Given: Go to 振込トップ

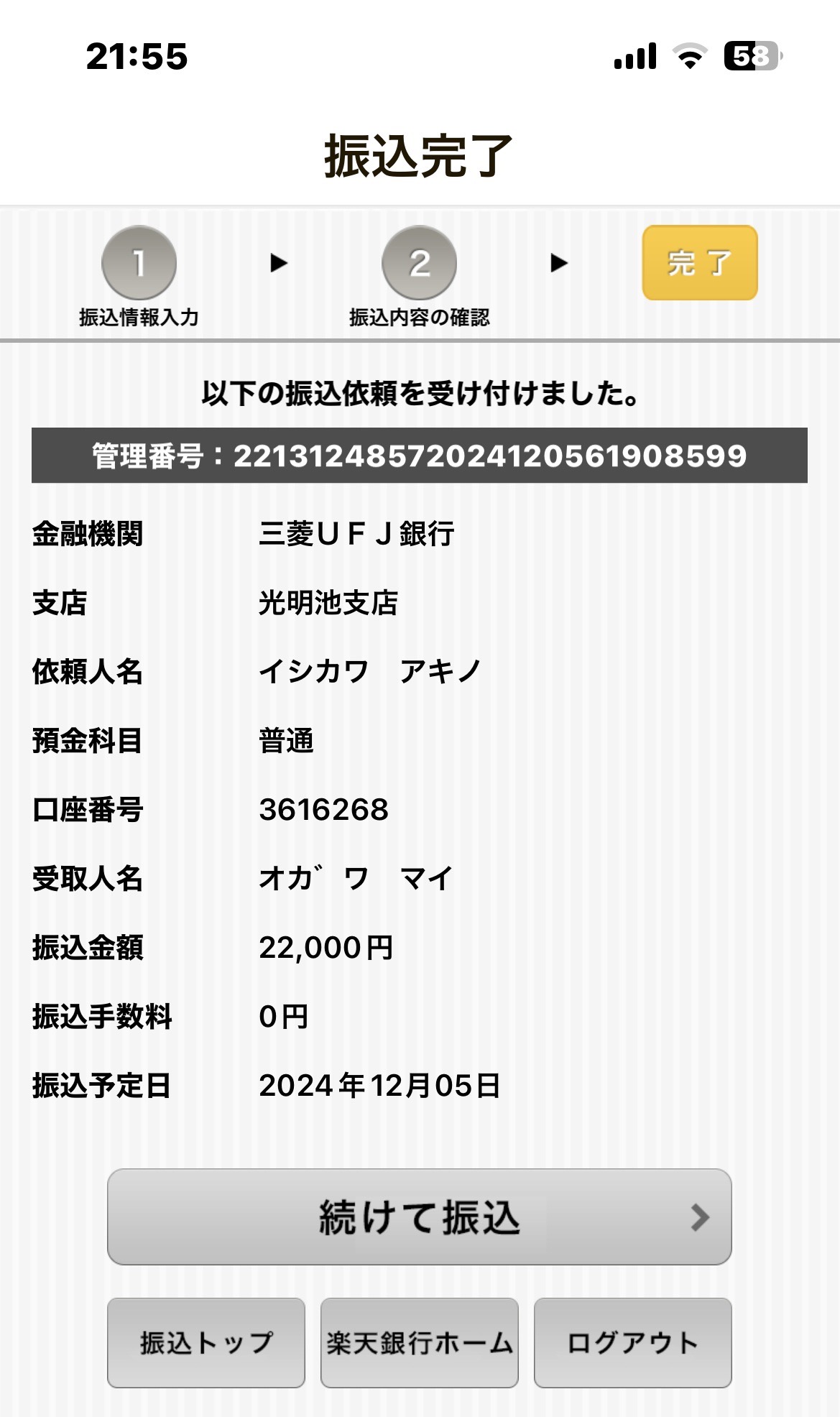Looking at the screenshot, I should [x=206, y=1342].
